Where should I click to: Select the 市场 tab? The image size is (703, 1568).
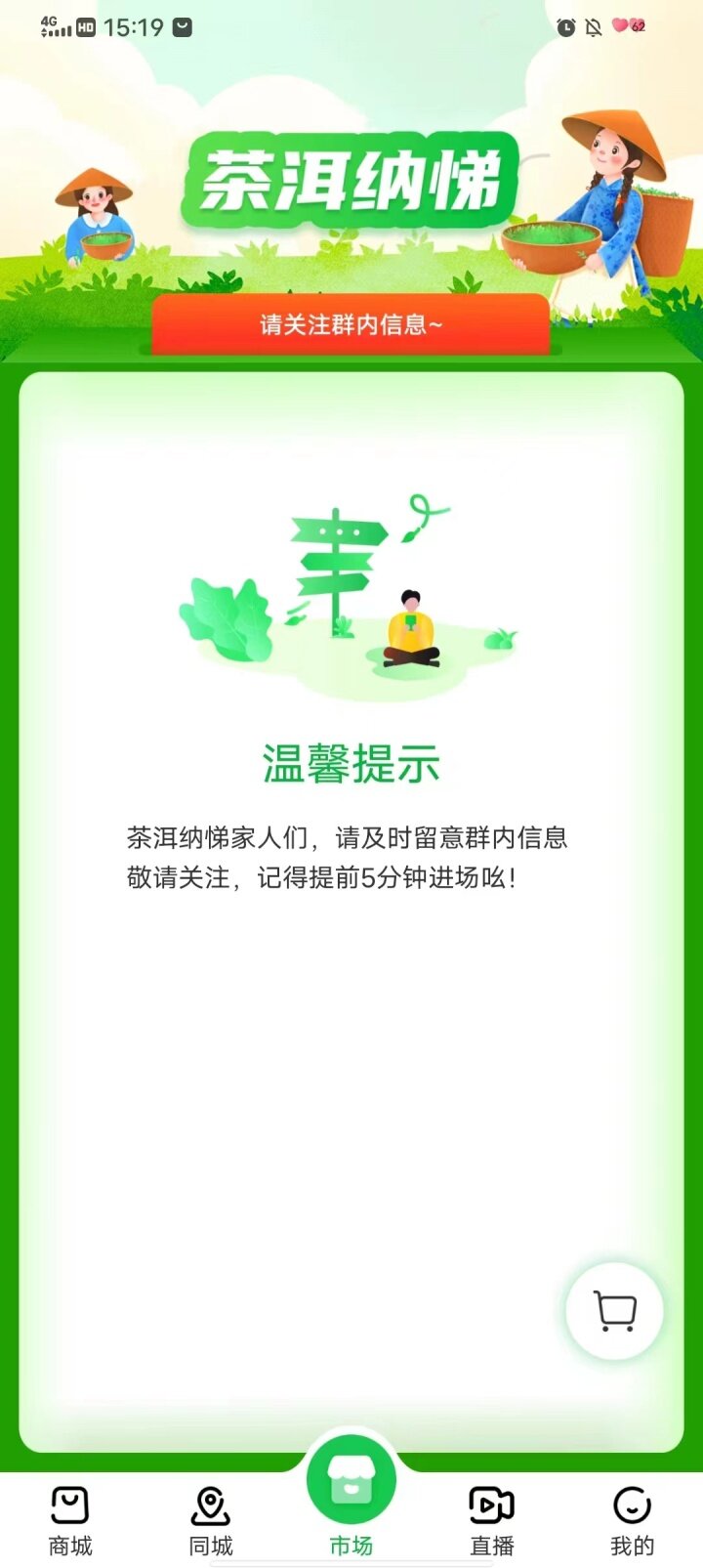(x=351, y=1497)
